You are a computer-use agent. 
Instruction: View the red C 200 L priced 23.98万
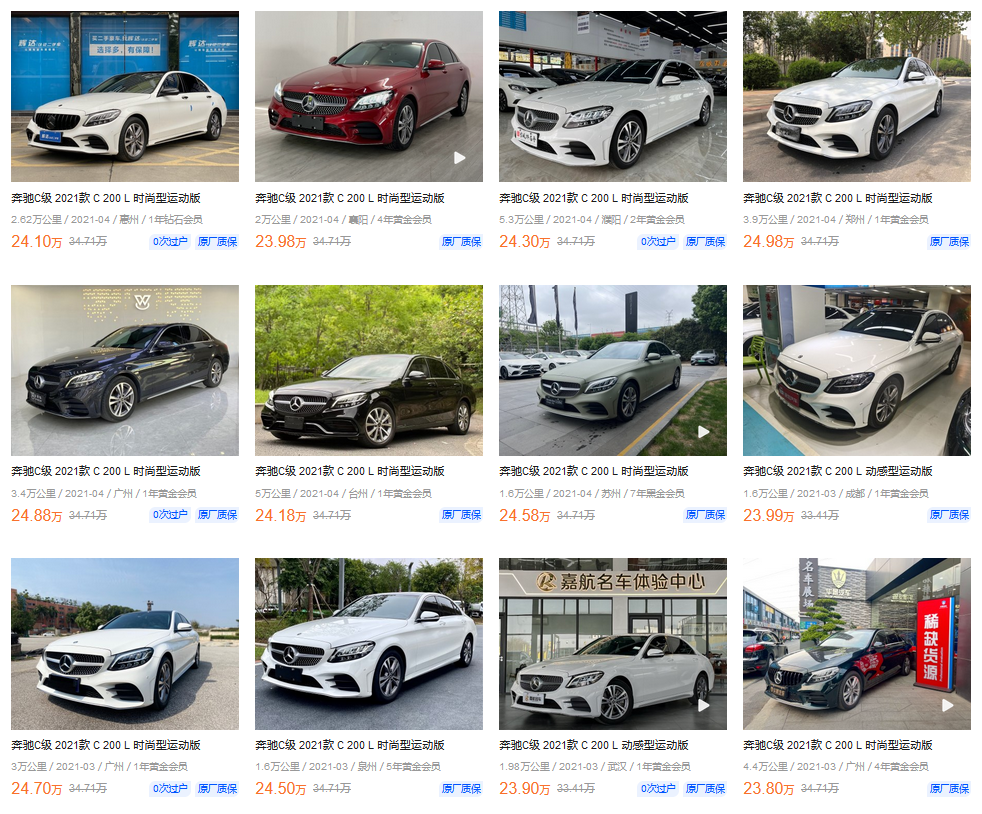click(x=368, y=97)
